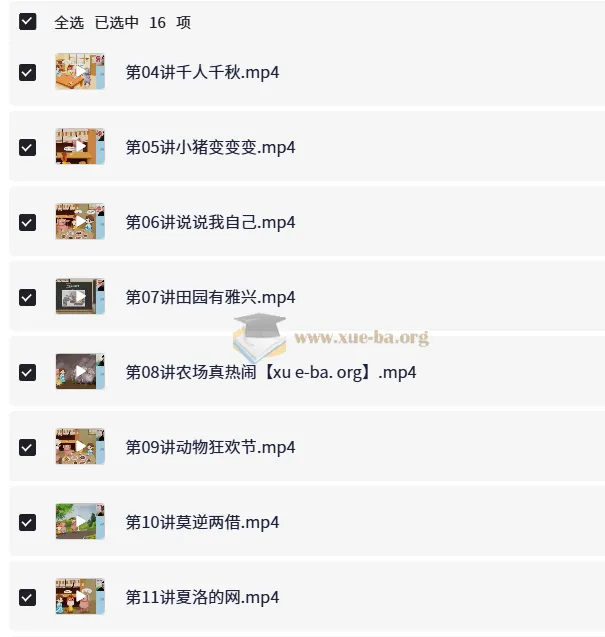Open the 第08讲农场真热闹 video file
Image resolution: width=605 pixels, height=637 pixels.
pyautogui.click(x=270, y=372)
